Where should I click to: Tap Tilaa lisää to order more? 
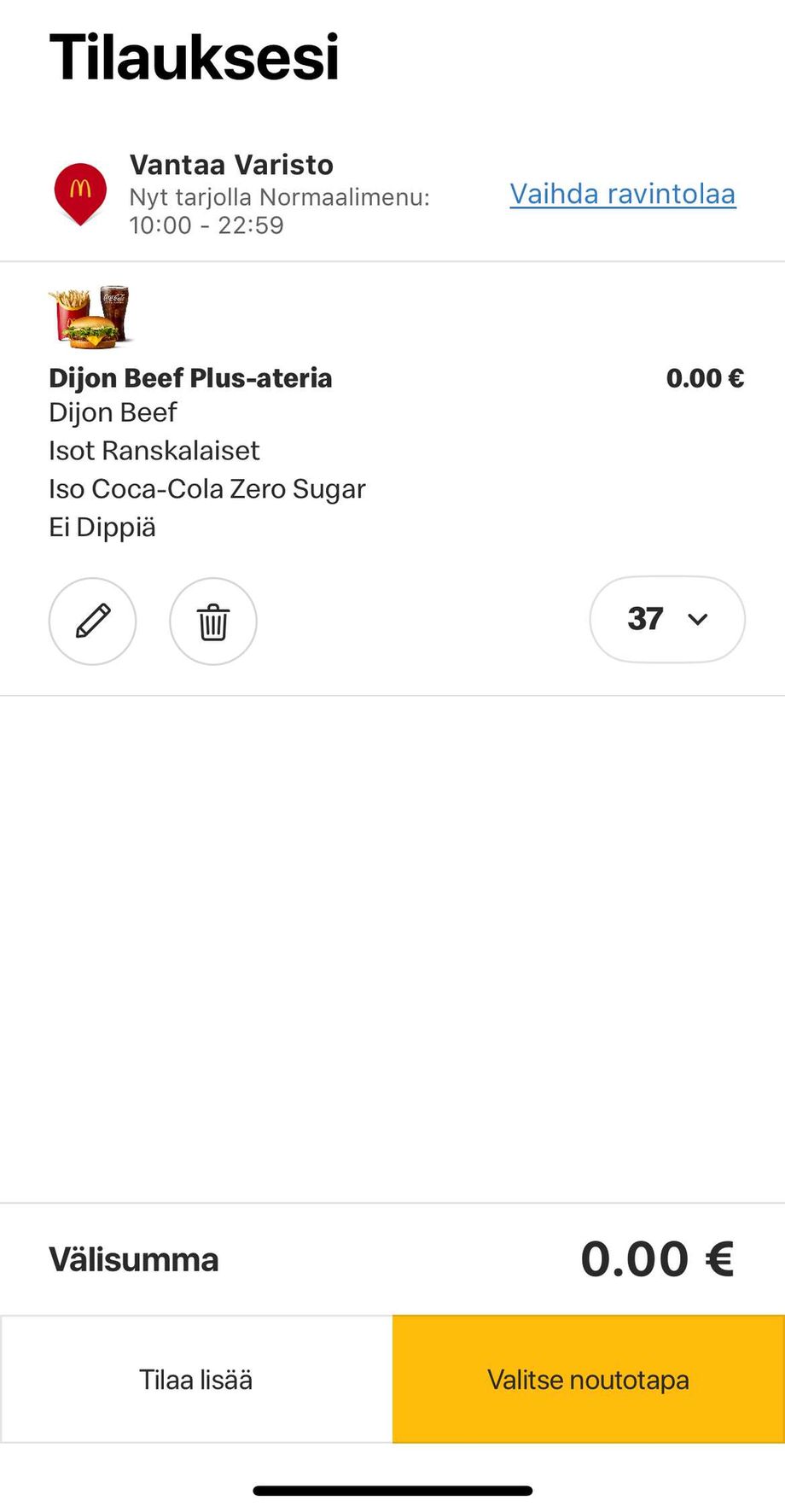(196, 1380)
